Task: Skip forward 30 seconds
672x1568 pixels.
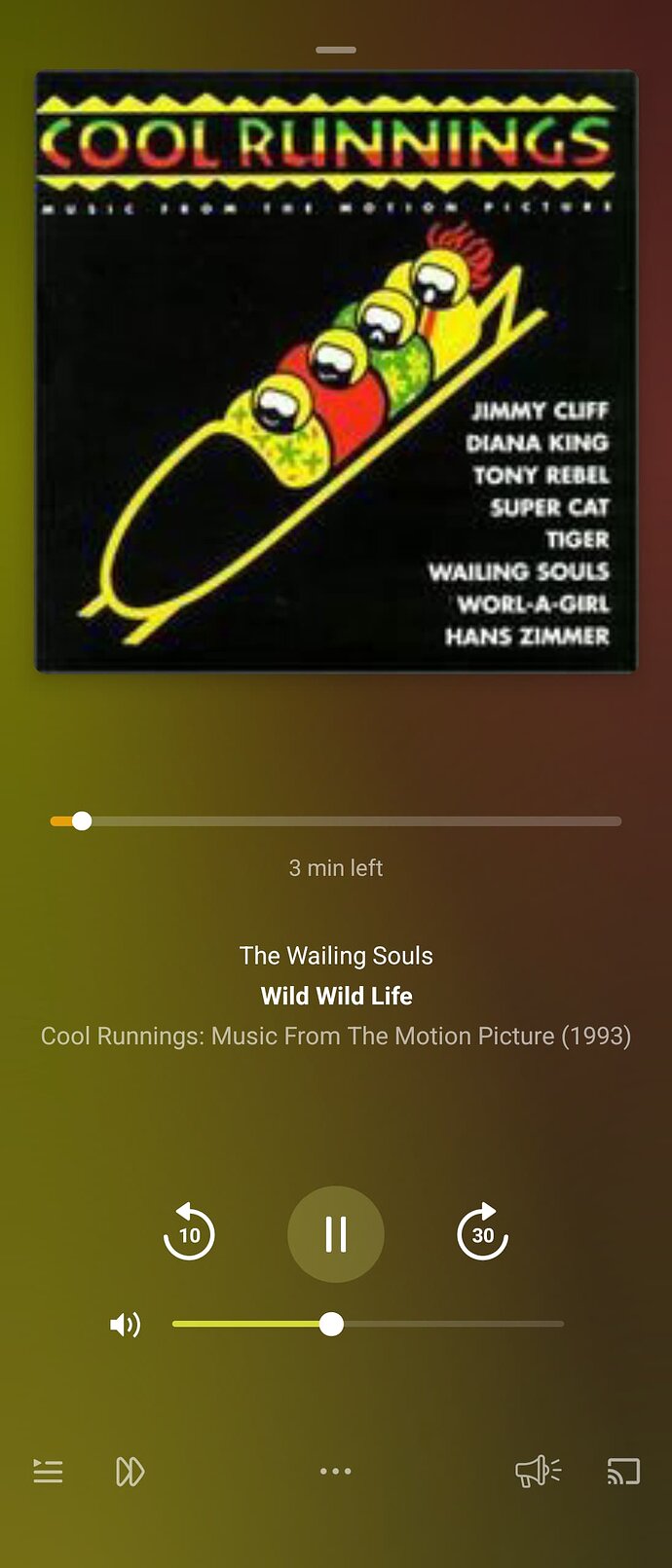Action: [x=482, y=1233]
